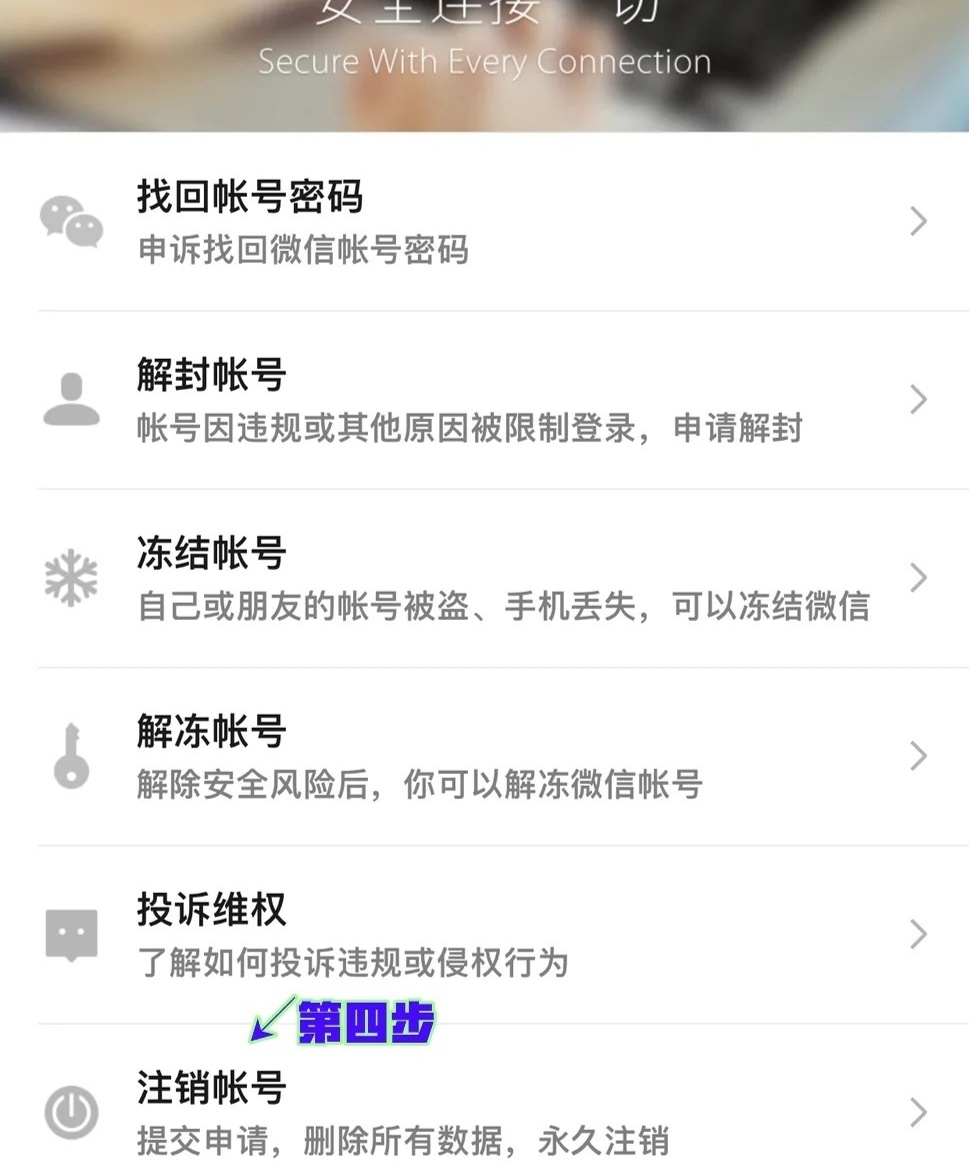Viewport: 969px width, 1176px height.
Task: Open 注销帐号 to delete the account
Action: [x=210, y=1088]
